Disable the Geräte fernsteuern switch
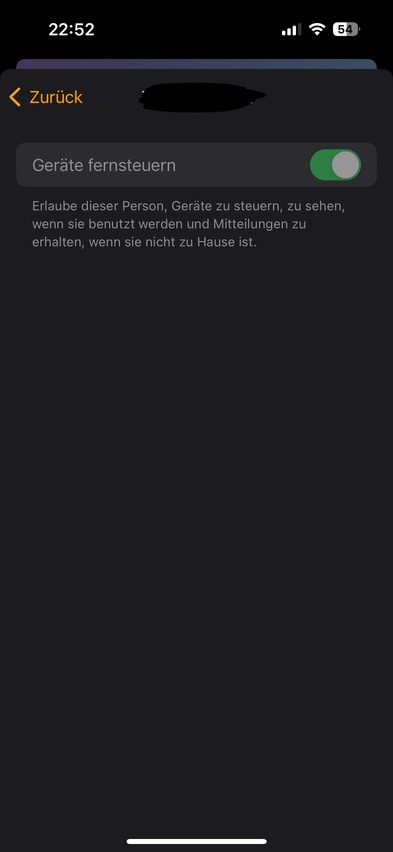This screenshot has height=852, width=393. pos(335,165)
